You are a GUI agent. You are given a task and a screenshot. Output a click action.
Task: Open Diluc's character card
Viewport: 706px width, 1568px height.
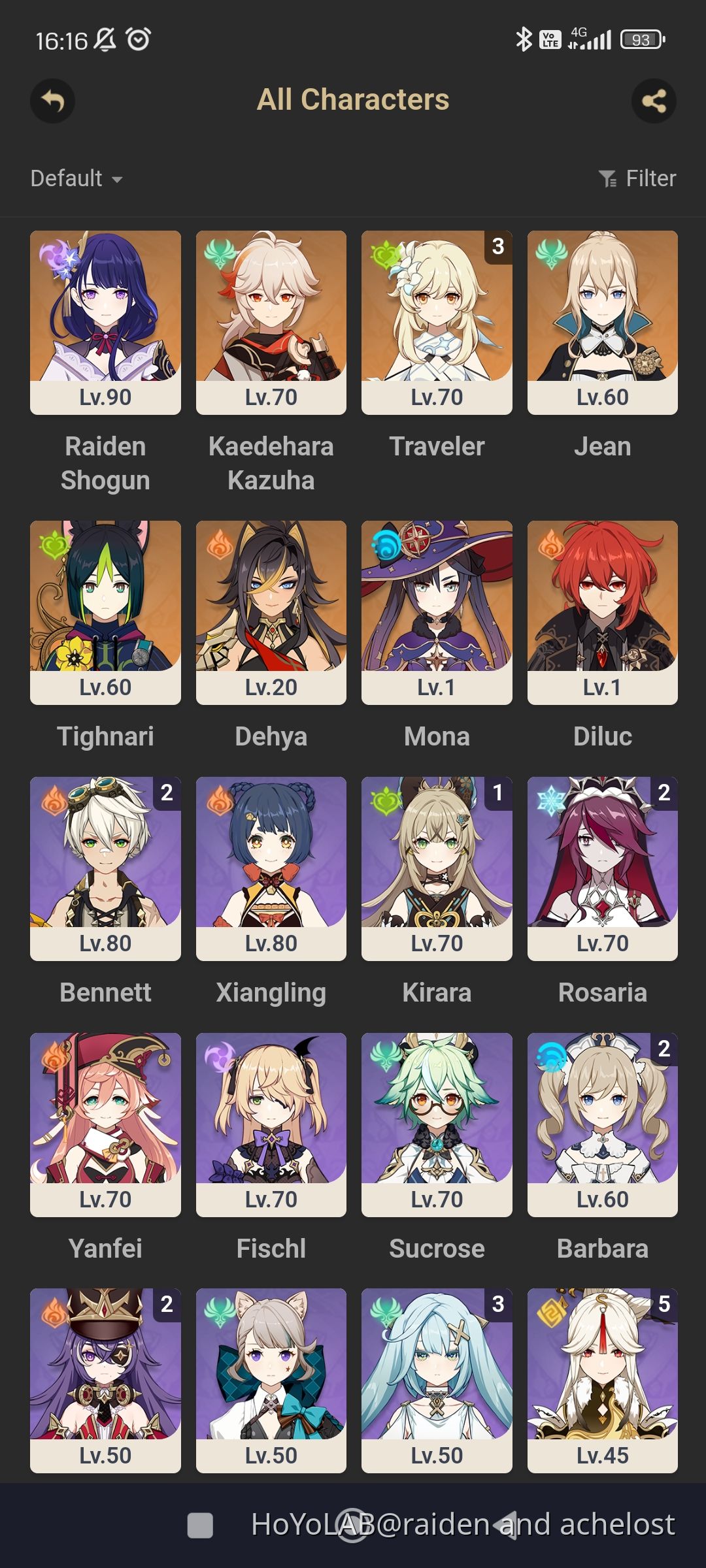coord(602,612)
